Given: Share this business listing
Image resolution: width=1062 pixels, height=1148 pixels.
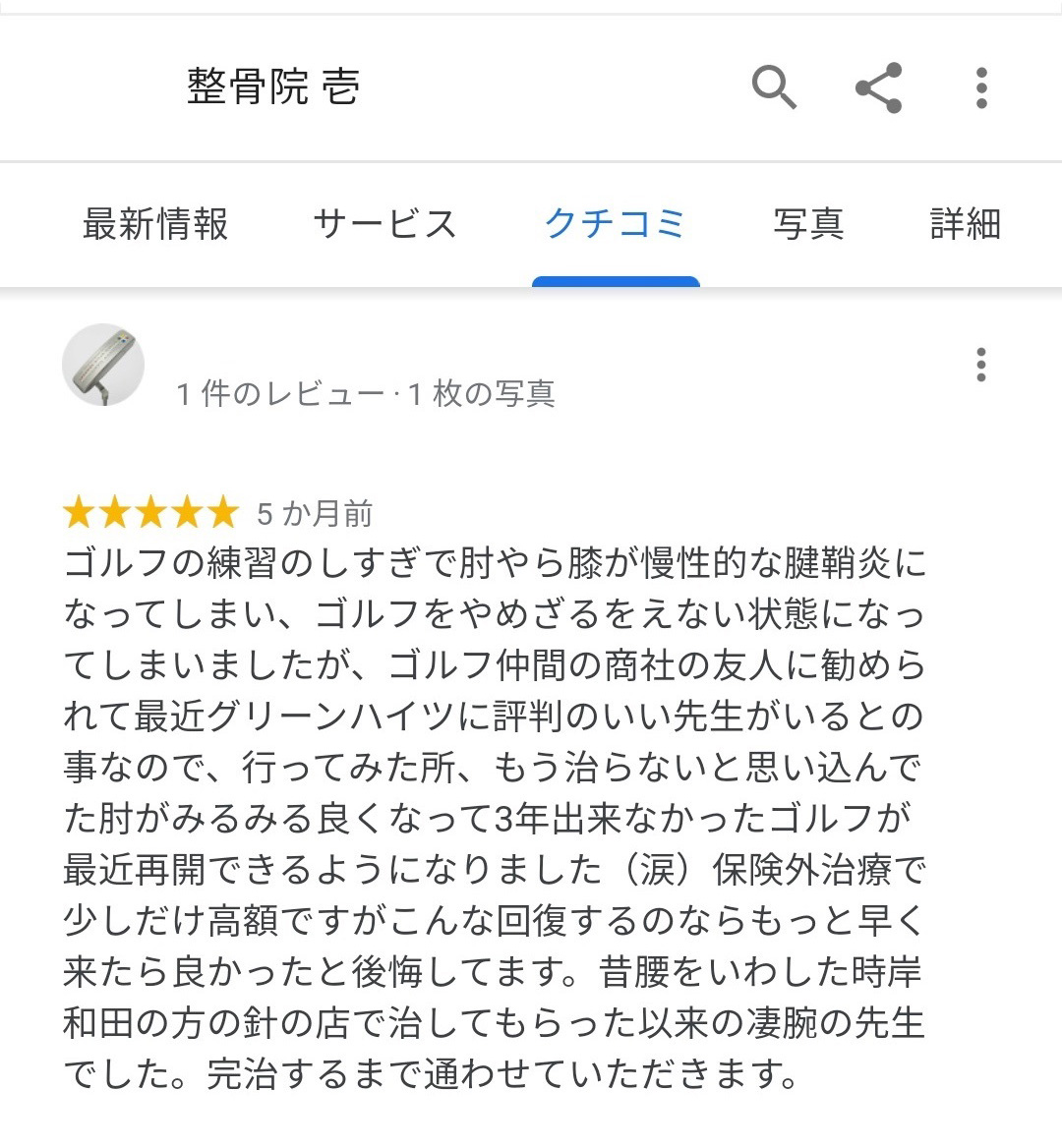Looking at the screenshot, I should (878, 87).
